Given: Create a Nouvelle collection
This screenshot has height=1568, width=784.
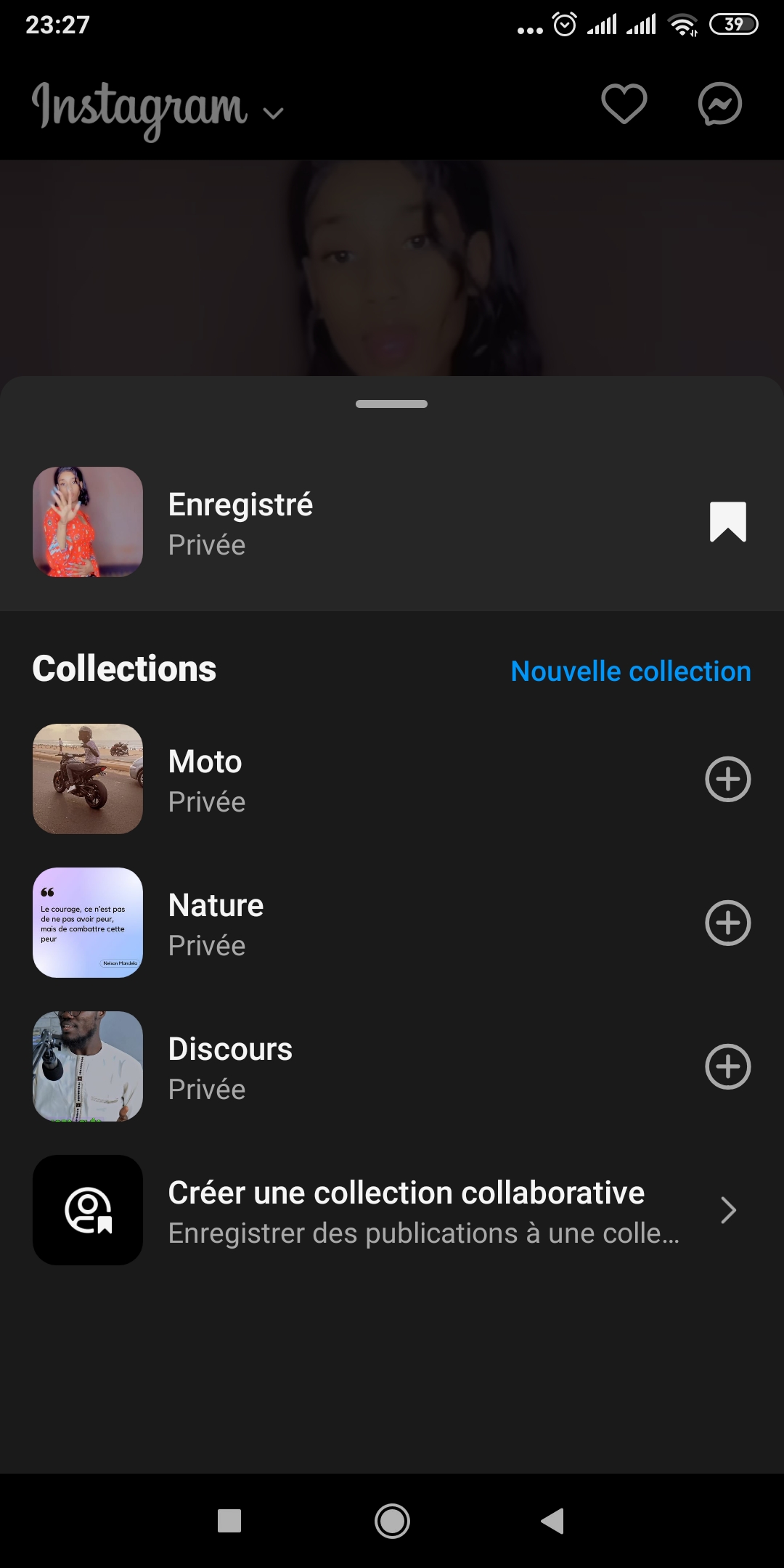Looking at the screenshot, I should [631, 671].
